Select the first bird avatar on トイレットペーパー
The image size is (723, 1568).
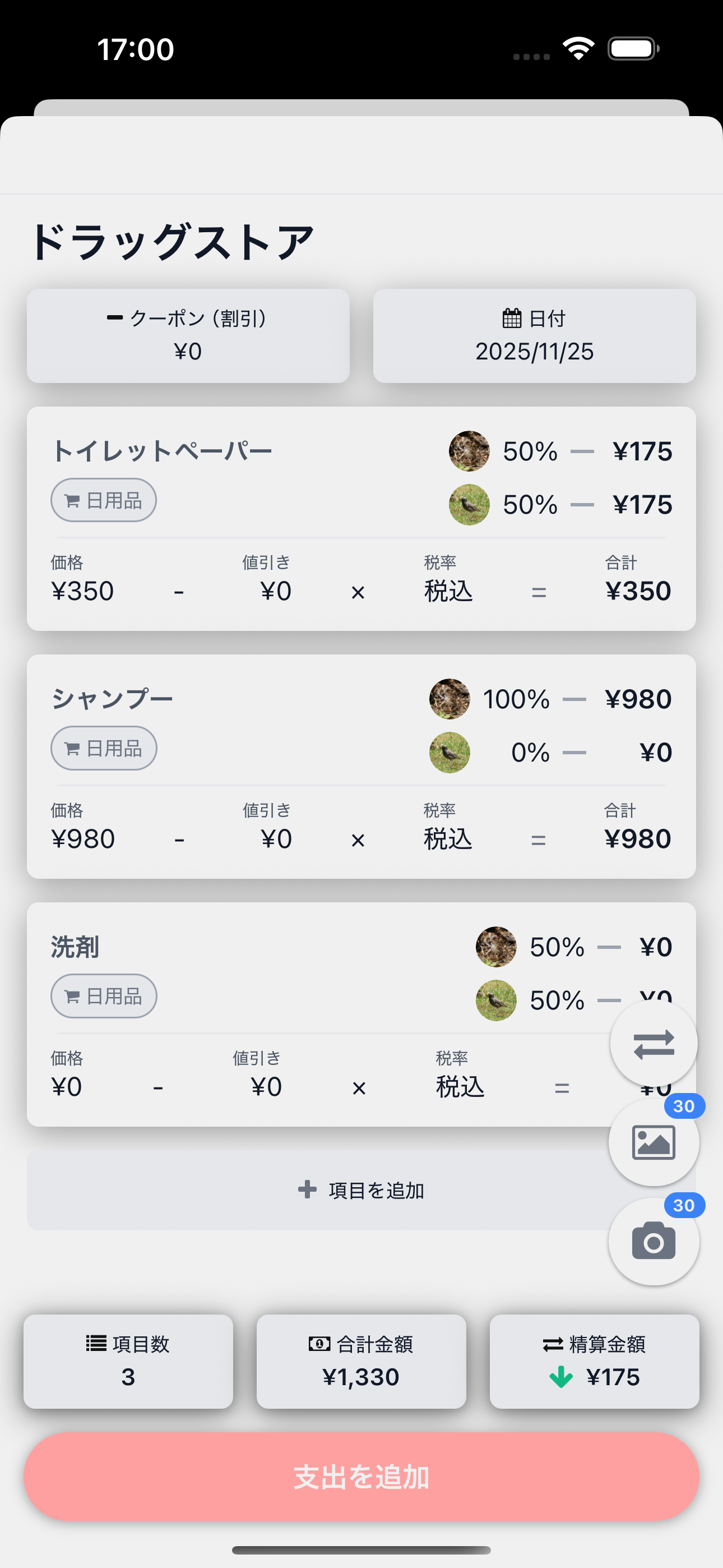coord(469,451)
